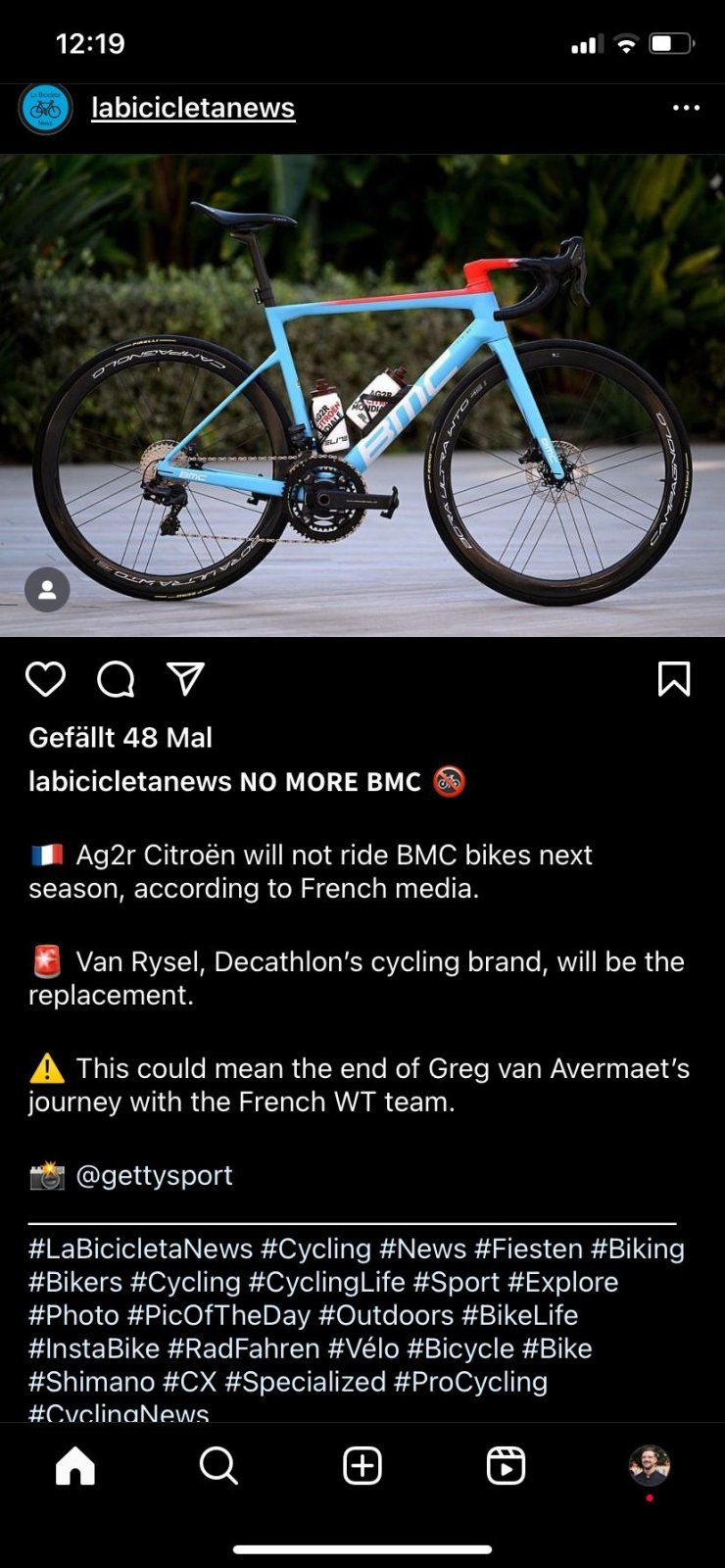Switch to the Reels tab
Screen dimensions: 725x1568
click(x=506, y=1466)
